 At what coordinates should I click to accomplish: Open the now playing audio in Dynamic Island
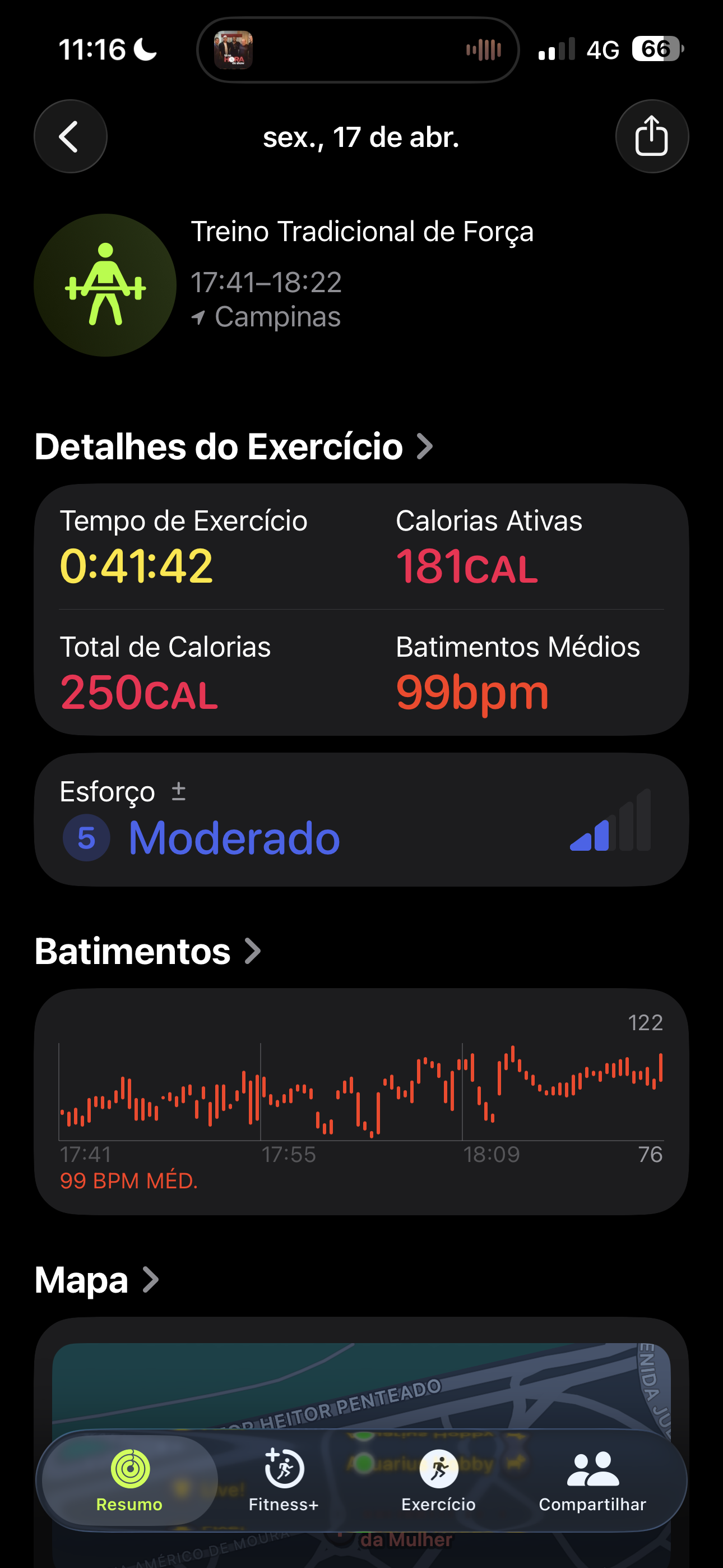pos(358,50)
